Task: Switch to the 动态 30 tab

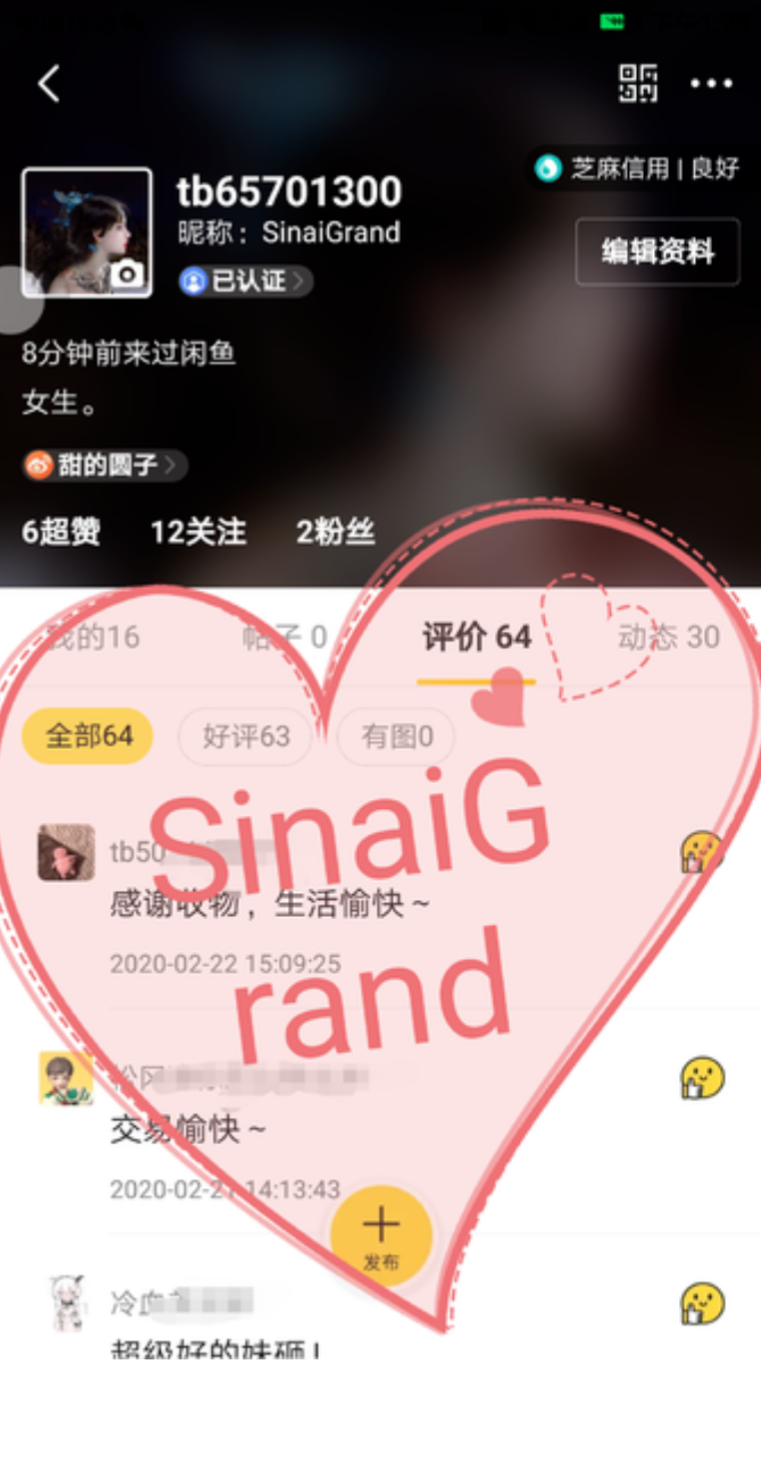Action: pyautogui.click(x=668, y=637)
